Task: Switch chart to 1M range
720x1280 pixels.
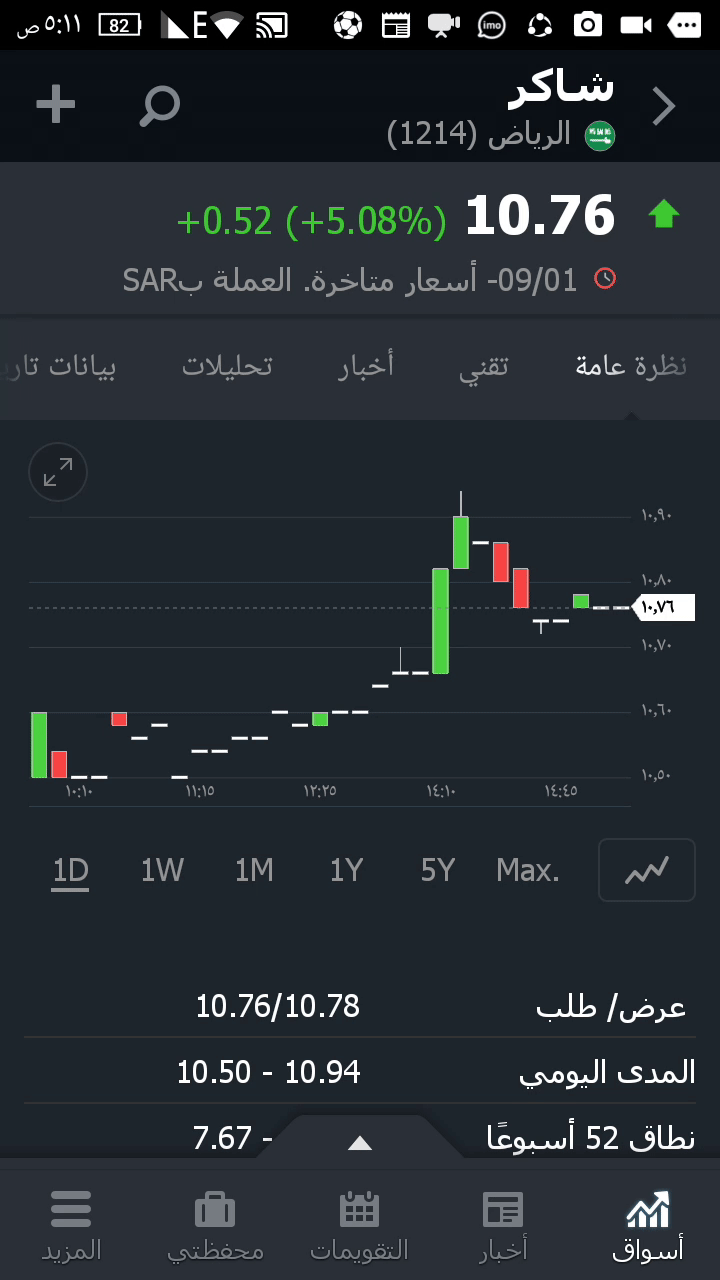Action: [254, 871]
